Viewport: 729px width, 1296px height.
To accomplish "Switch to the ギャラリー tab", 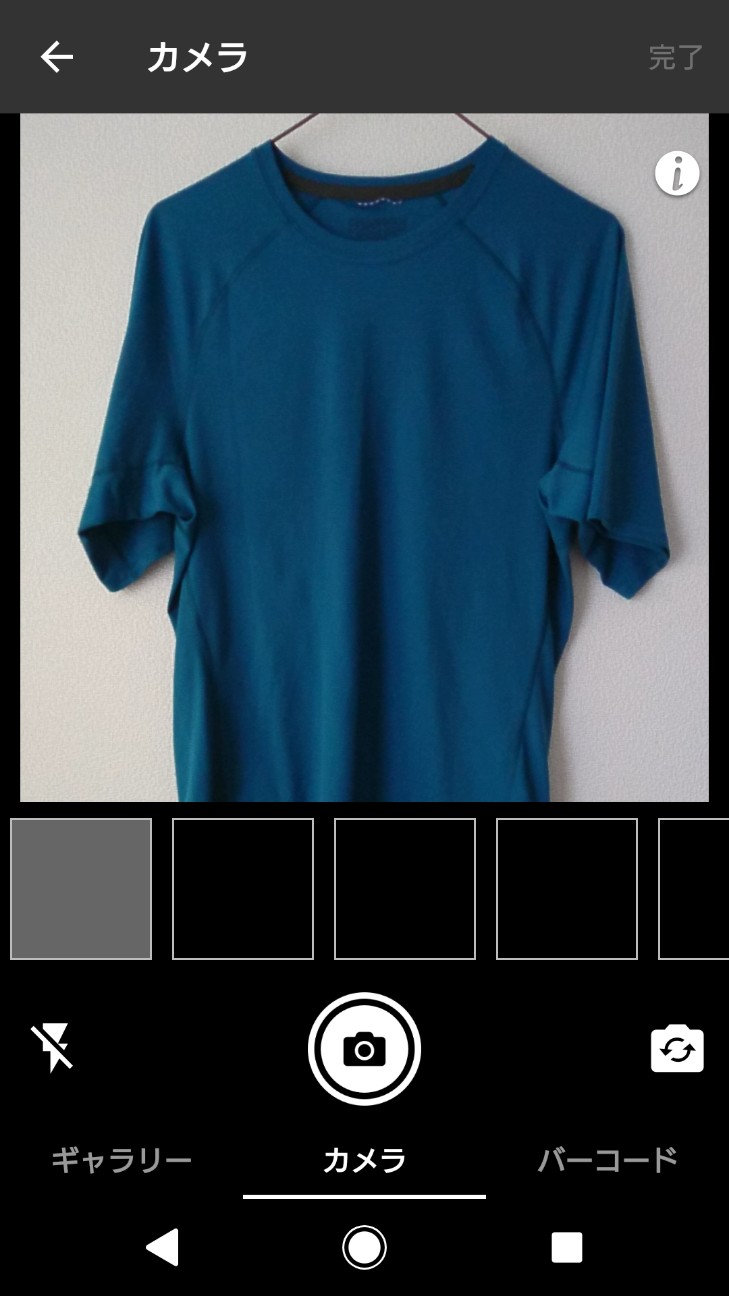I will (x=121, y=1160).
